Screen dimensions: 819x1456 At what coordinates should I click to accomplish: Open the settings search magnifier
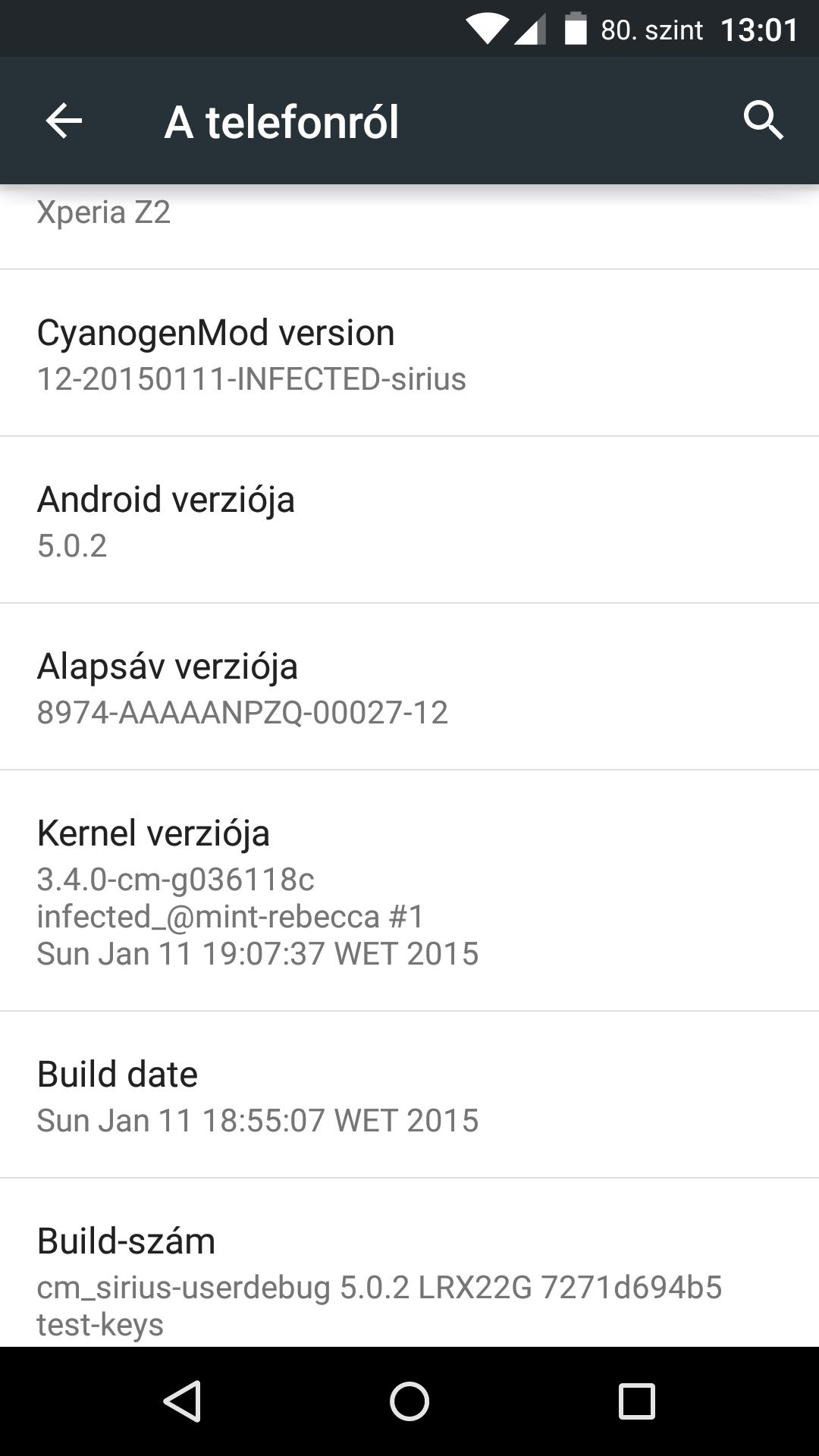coord(763,121)
